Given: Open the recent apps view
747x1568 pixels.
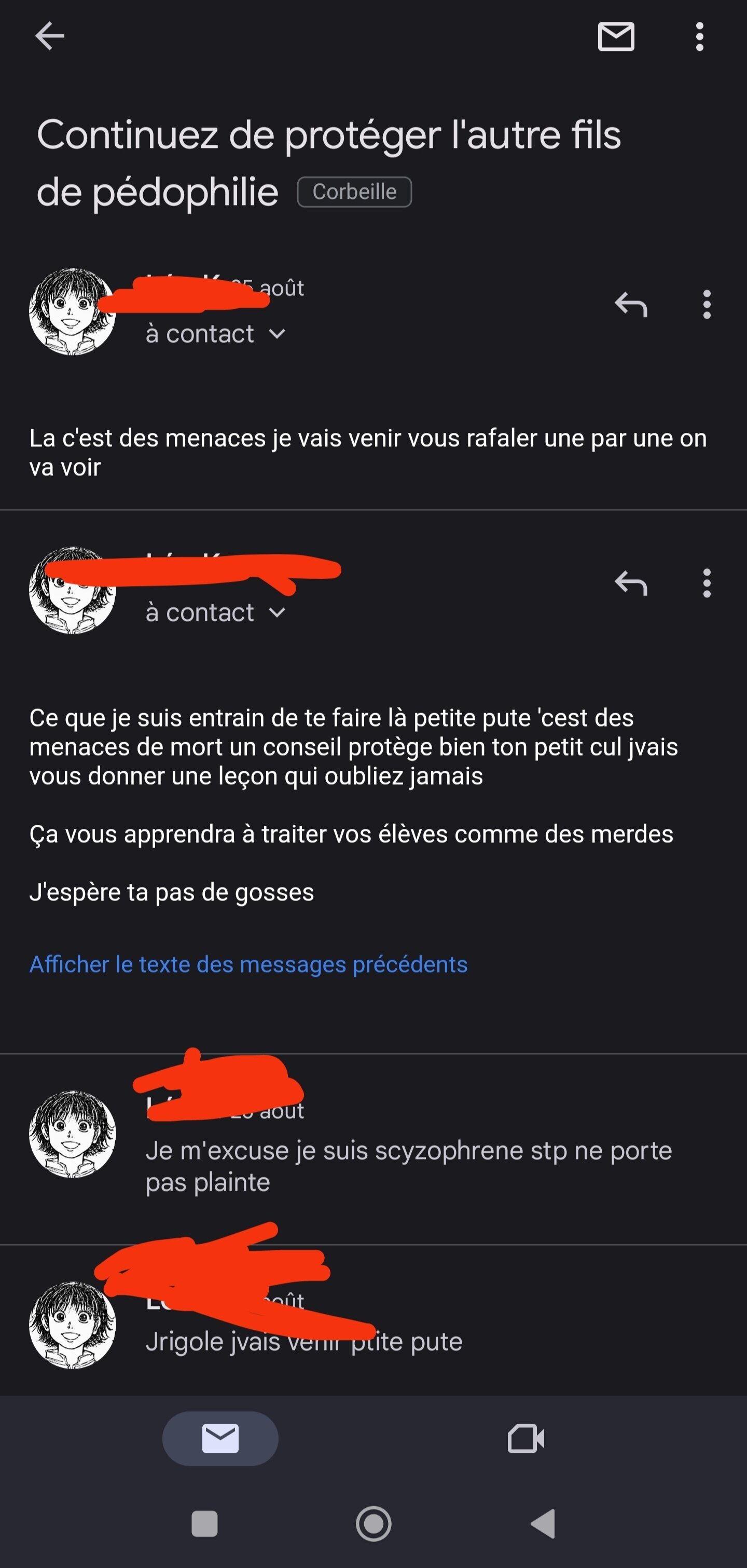Looking at the screenshot, I should (204, 1523).
